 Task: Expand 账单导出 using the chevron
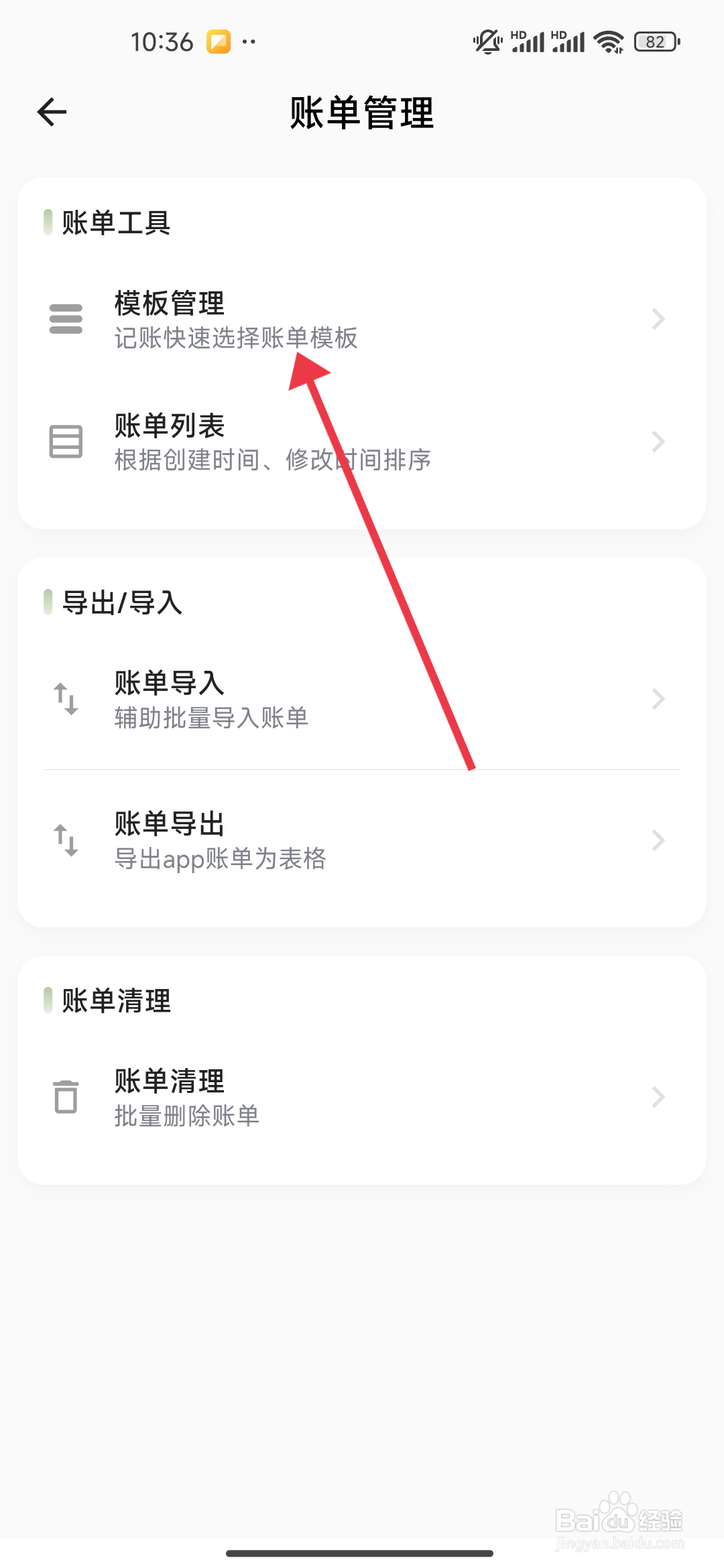tap(658, 841)
